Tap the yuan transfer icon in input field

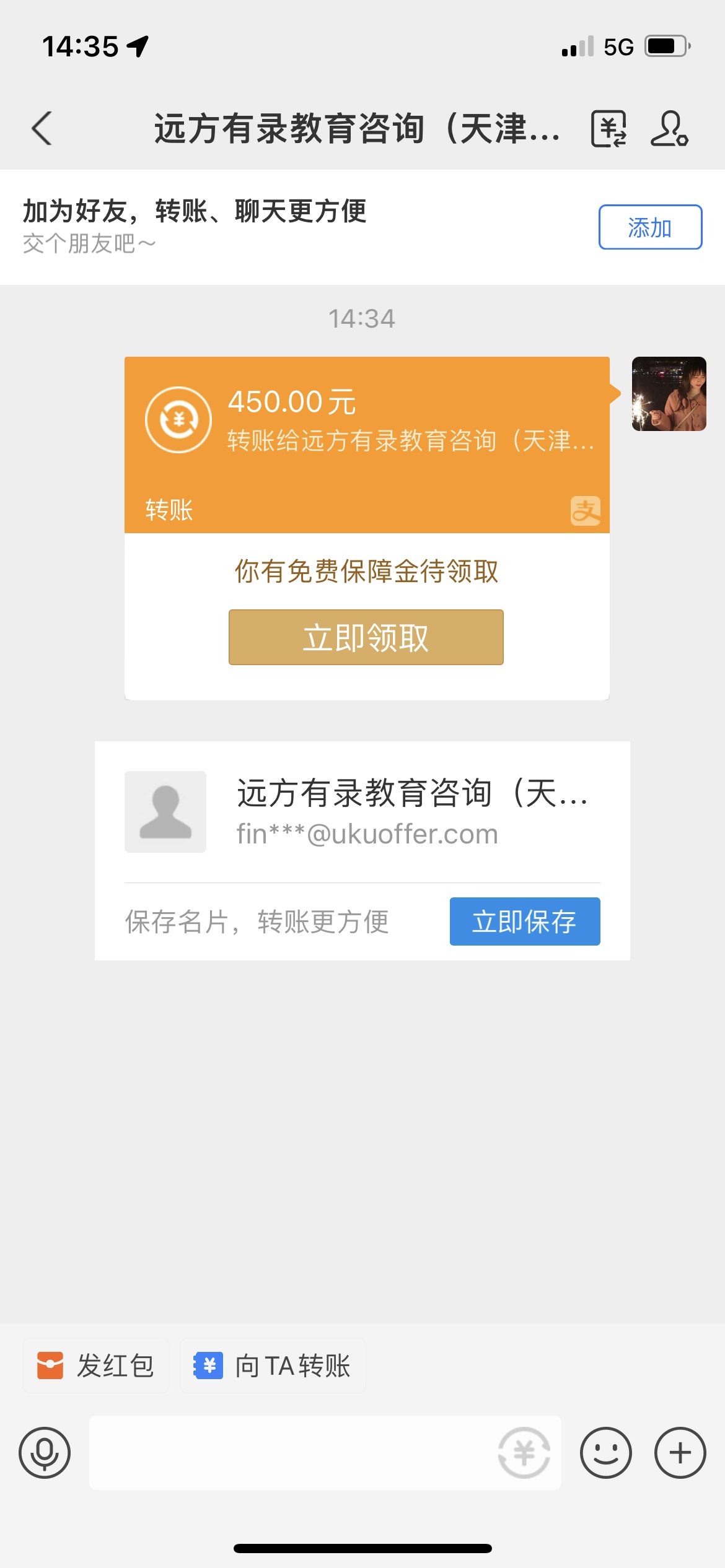coord(524,1453)
